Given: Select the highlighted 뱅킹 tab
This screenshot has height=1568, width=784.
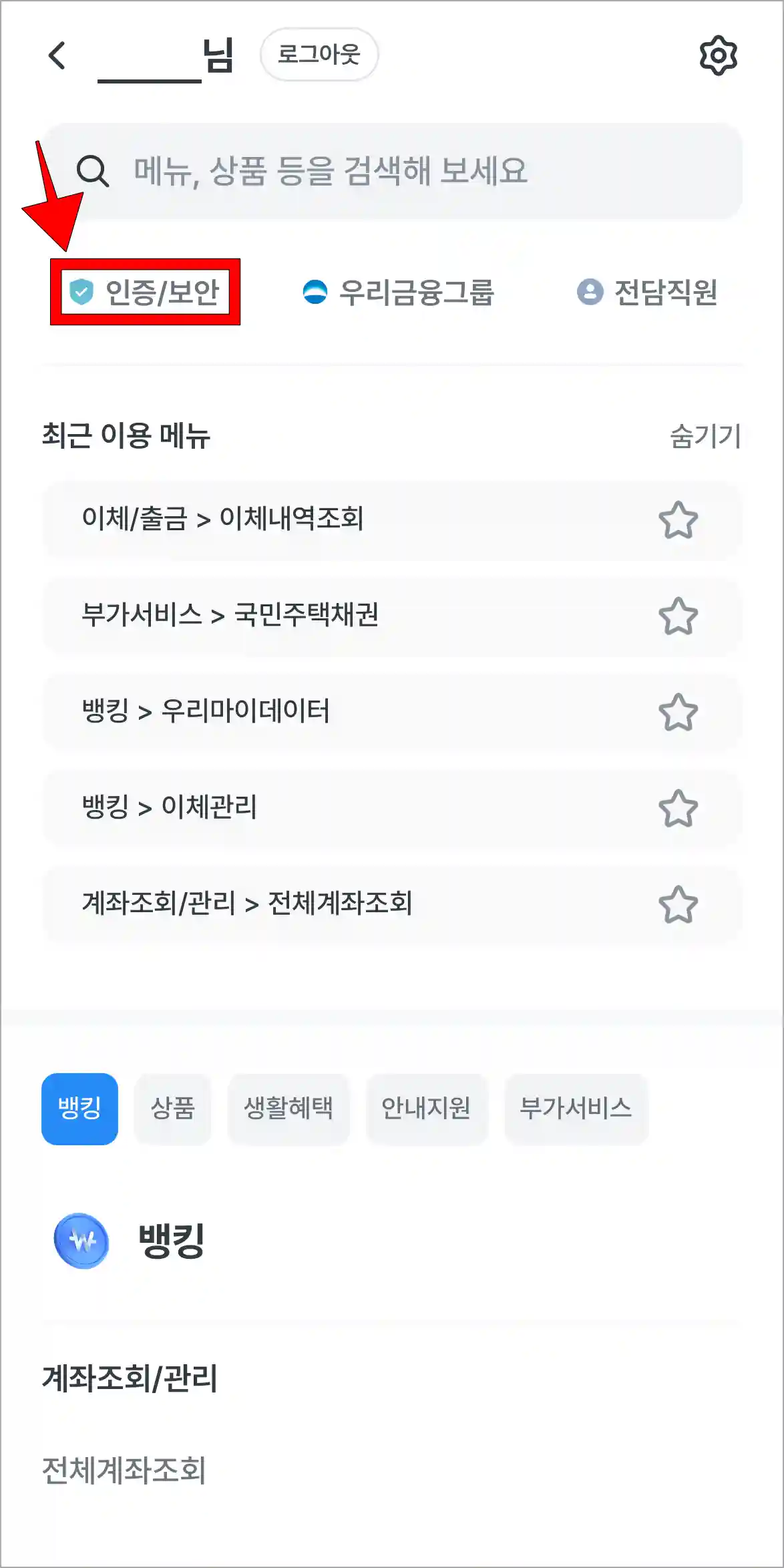Looking at the screenshot, I should (79, 1109).
